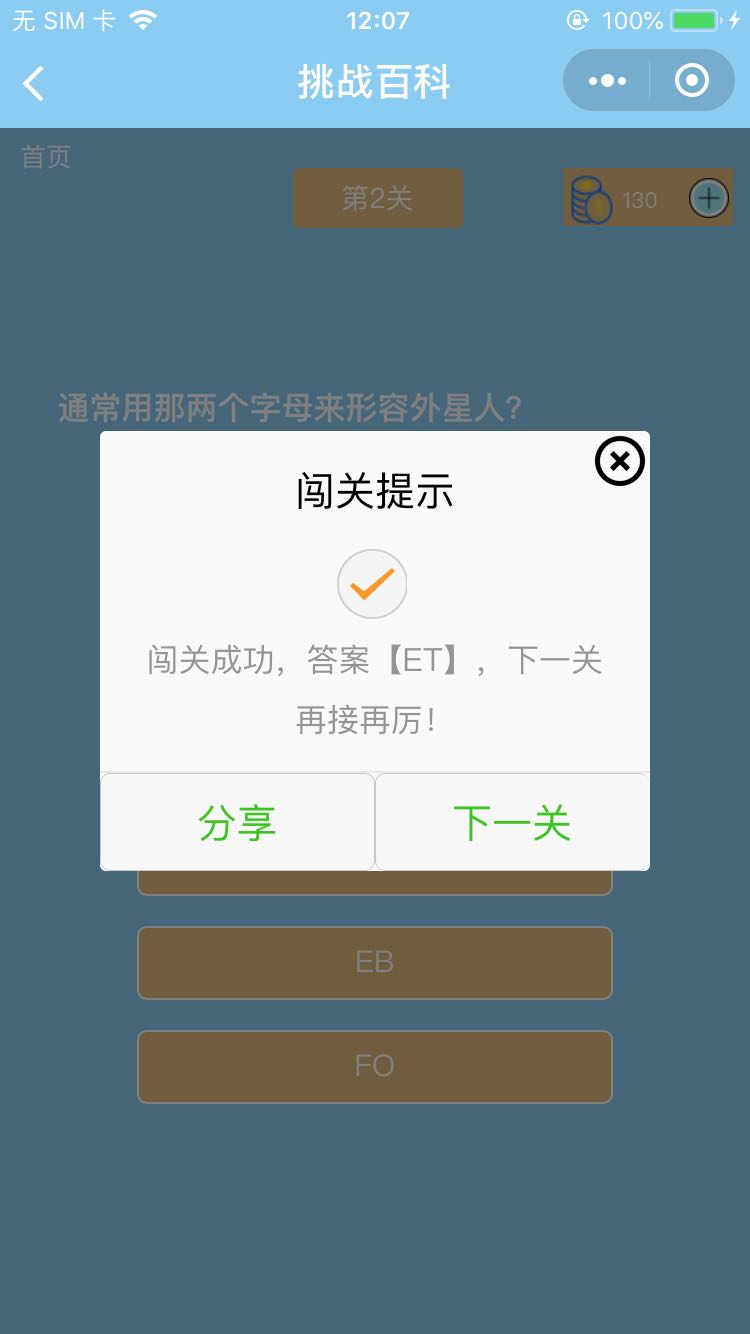Choose the FO answer option
Image resolution: width=750 pixels, height=1334 pixels.
(x=374, y=1066)
